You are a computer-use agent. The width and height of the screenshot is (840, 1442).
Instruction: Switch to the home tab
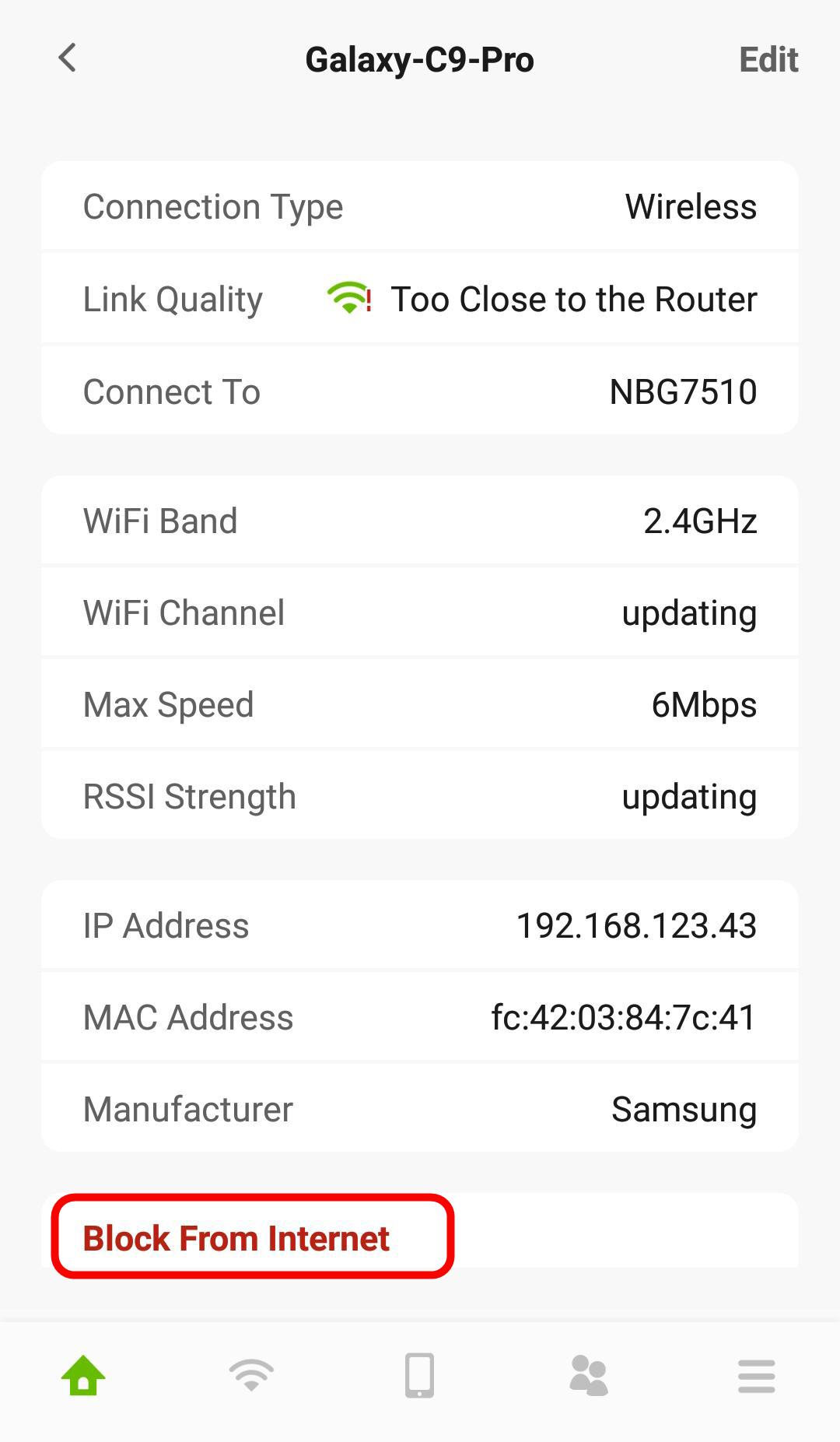(83, 1376)
